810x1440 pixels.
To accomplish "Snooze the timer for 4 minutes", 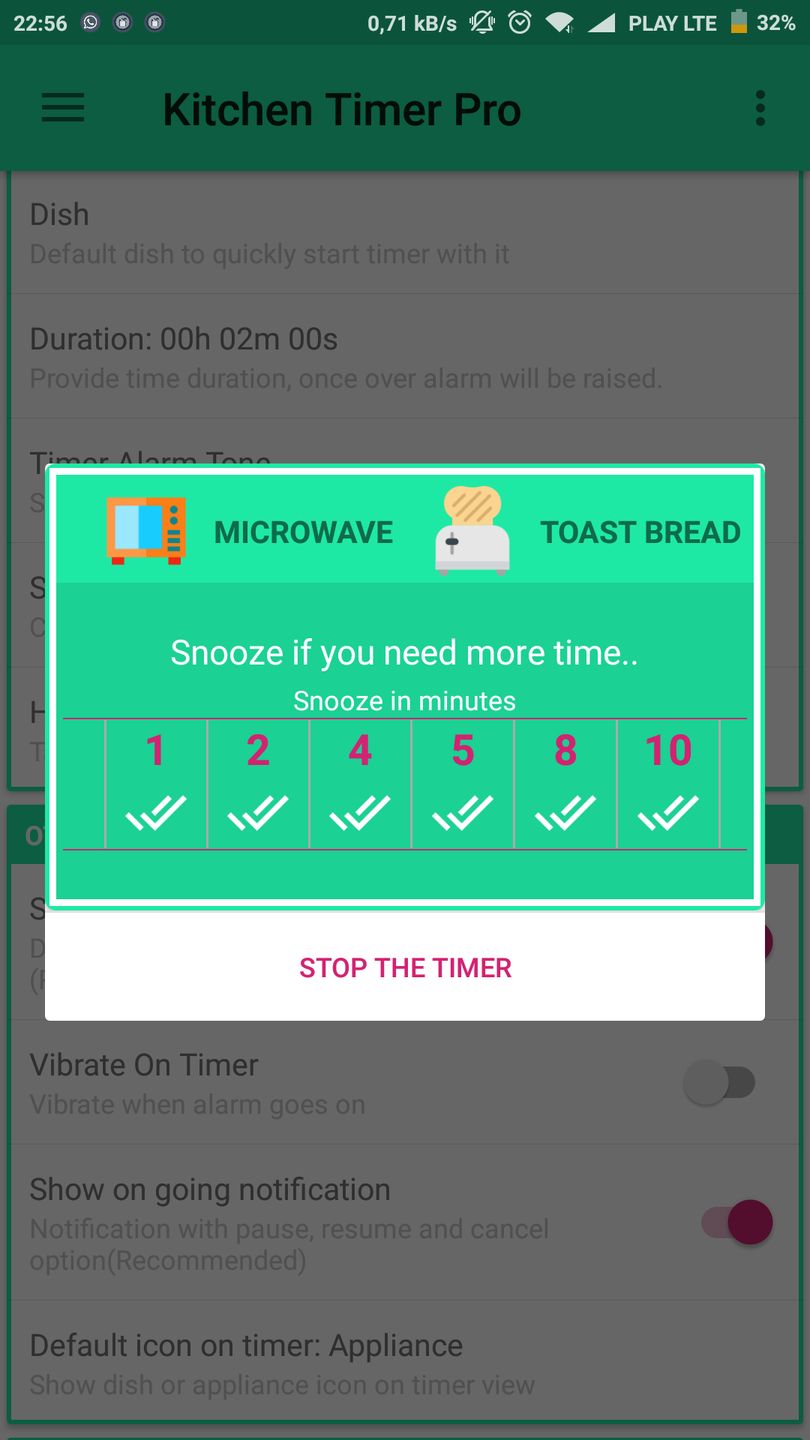I will tap(361, 784).
